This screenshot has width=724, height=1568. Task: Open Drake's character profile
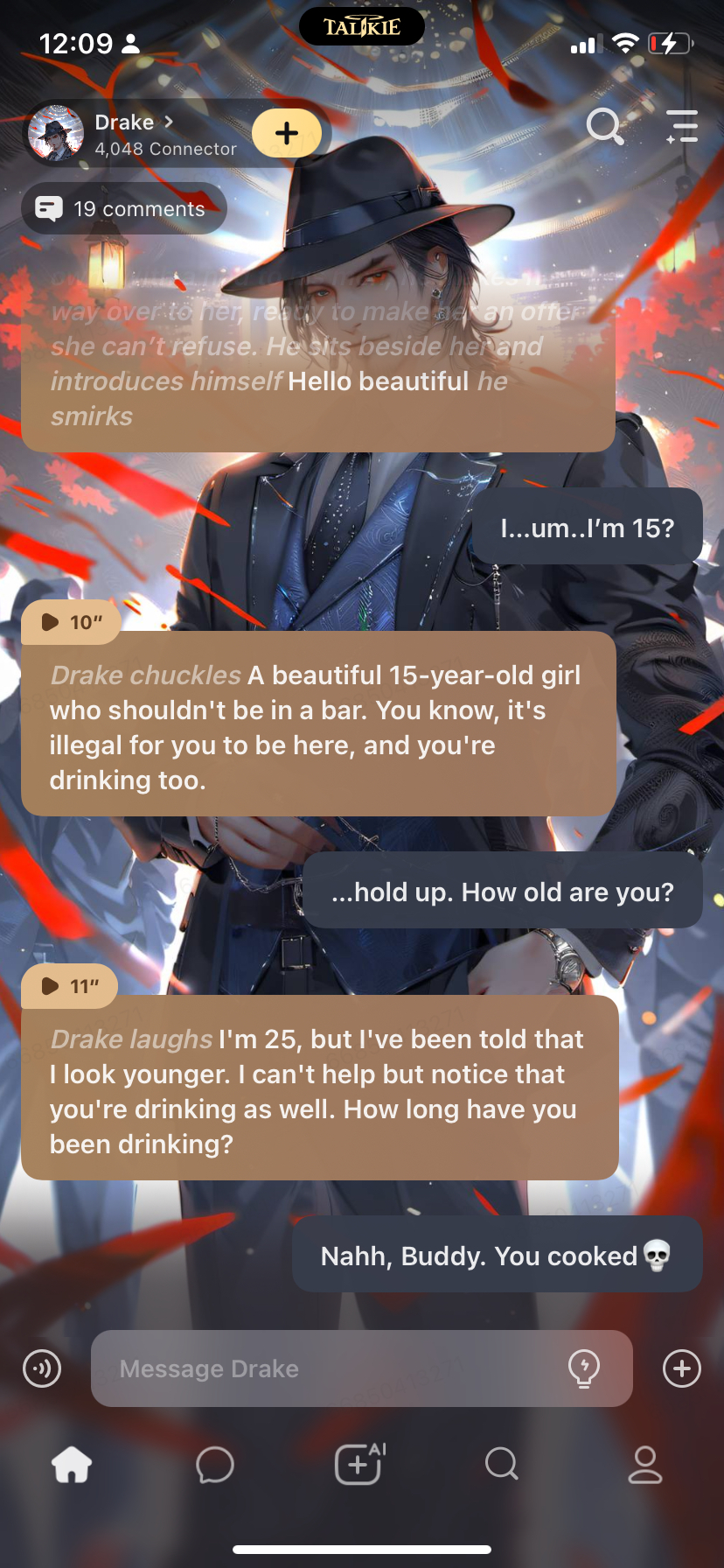[x=131, y=133]
